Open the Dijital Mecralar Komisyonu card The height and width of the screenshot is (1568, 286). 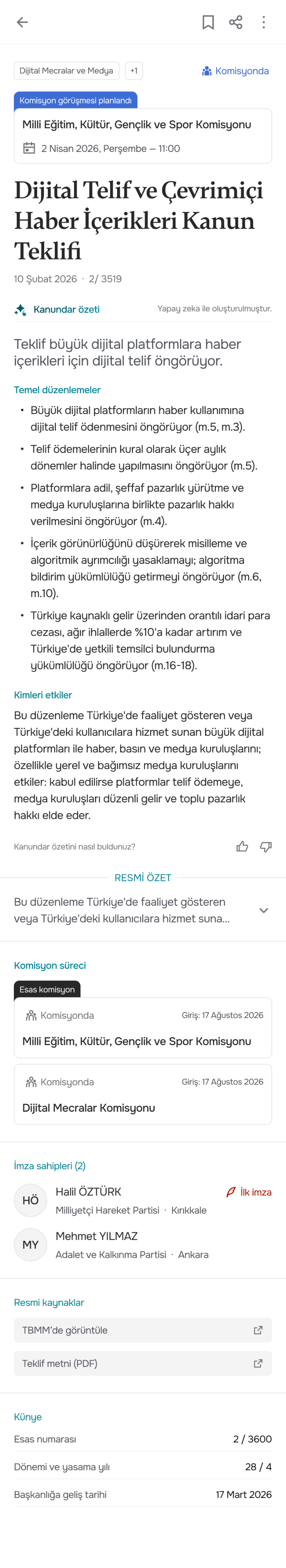[143, 1094]
